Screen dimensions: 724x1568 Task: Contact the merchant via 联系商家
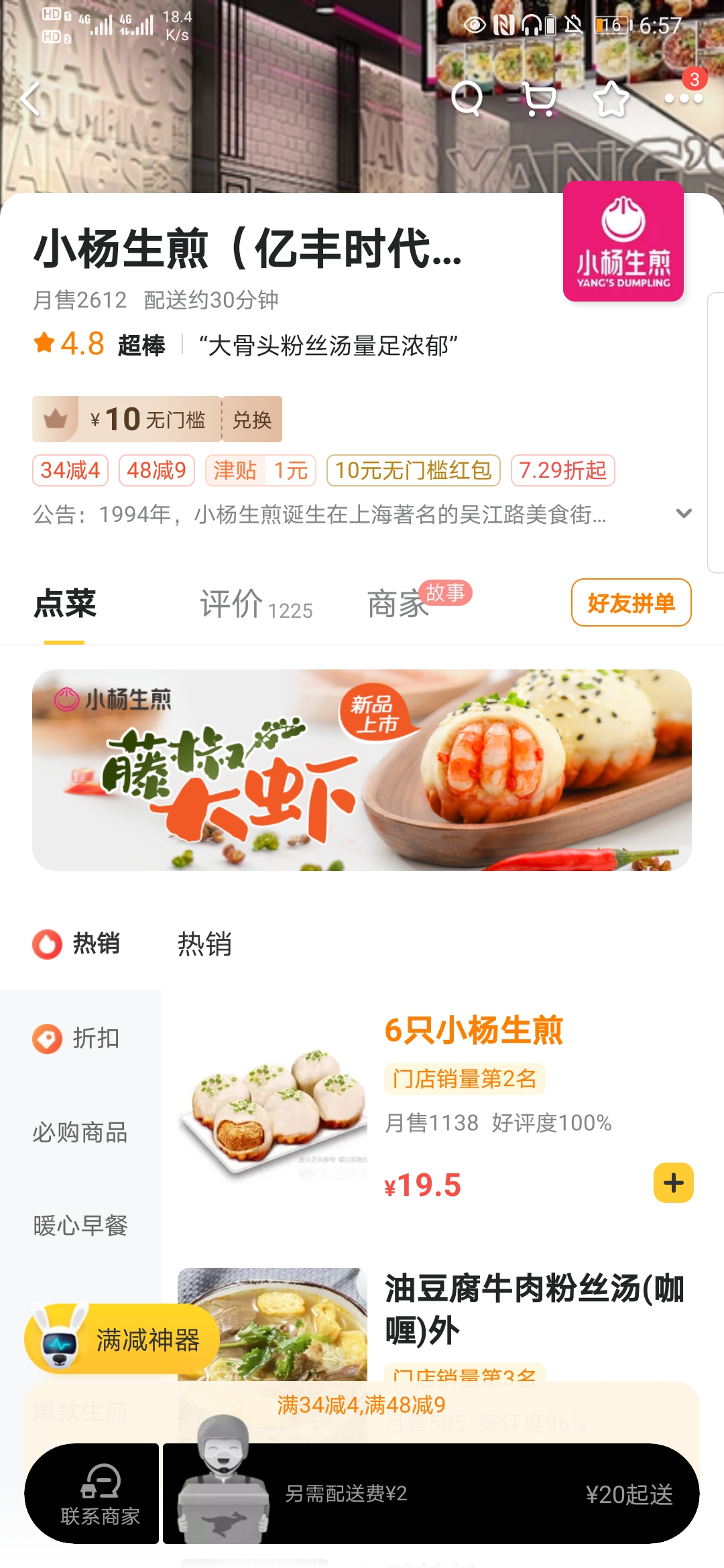(99, 1494)
